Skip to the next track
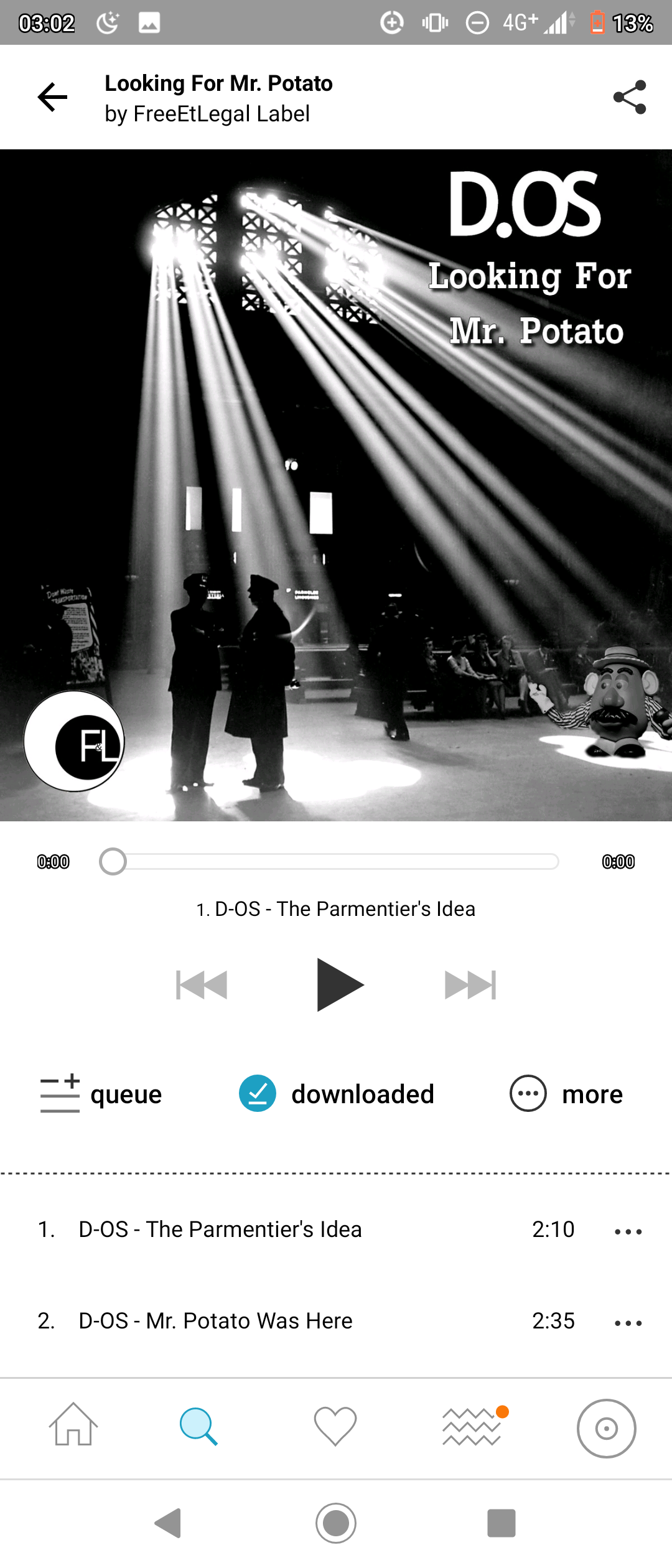Image resolution: width=672 pixels, height=1568 pixels. (470, 984)
